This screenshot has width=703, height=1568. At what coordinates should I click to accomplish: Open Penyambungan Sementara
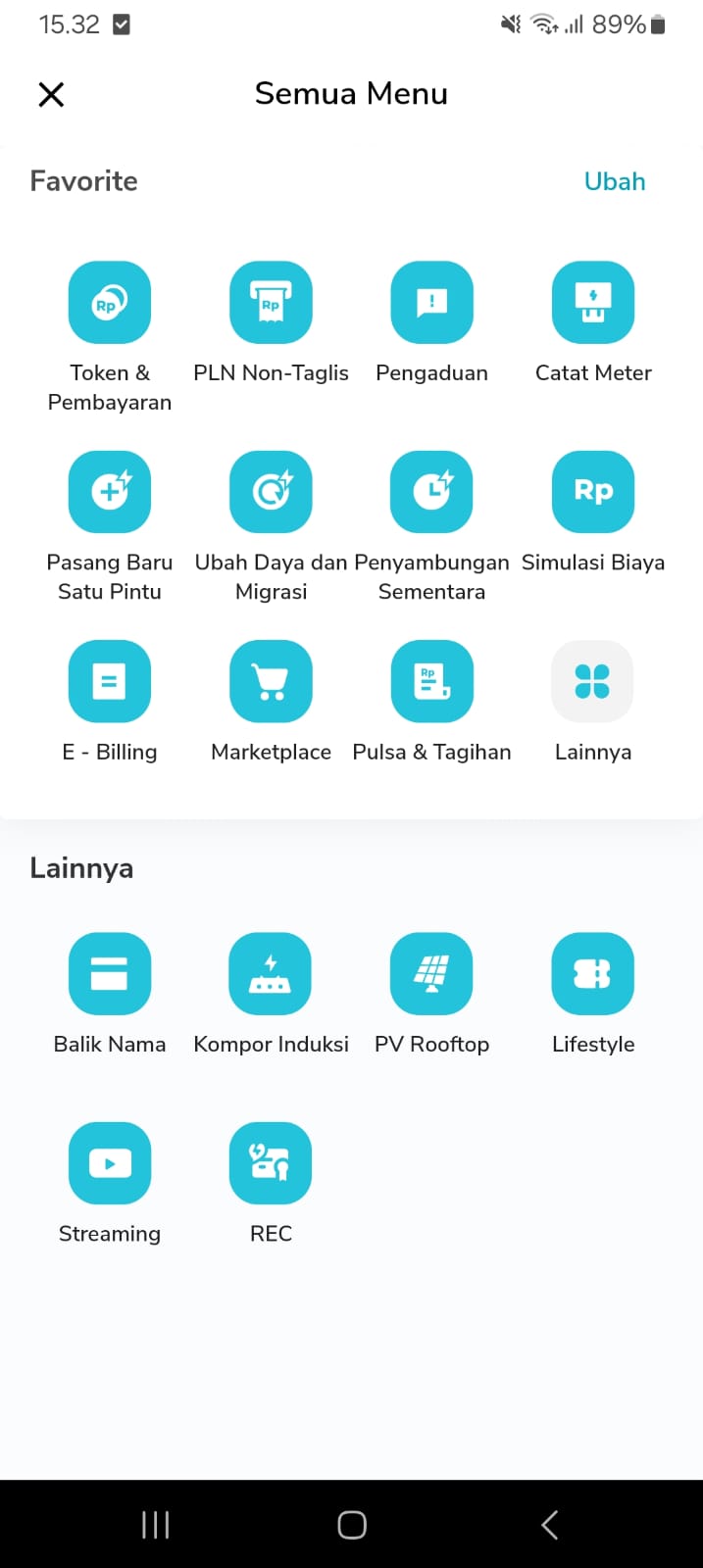click(x=431, y=492)
